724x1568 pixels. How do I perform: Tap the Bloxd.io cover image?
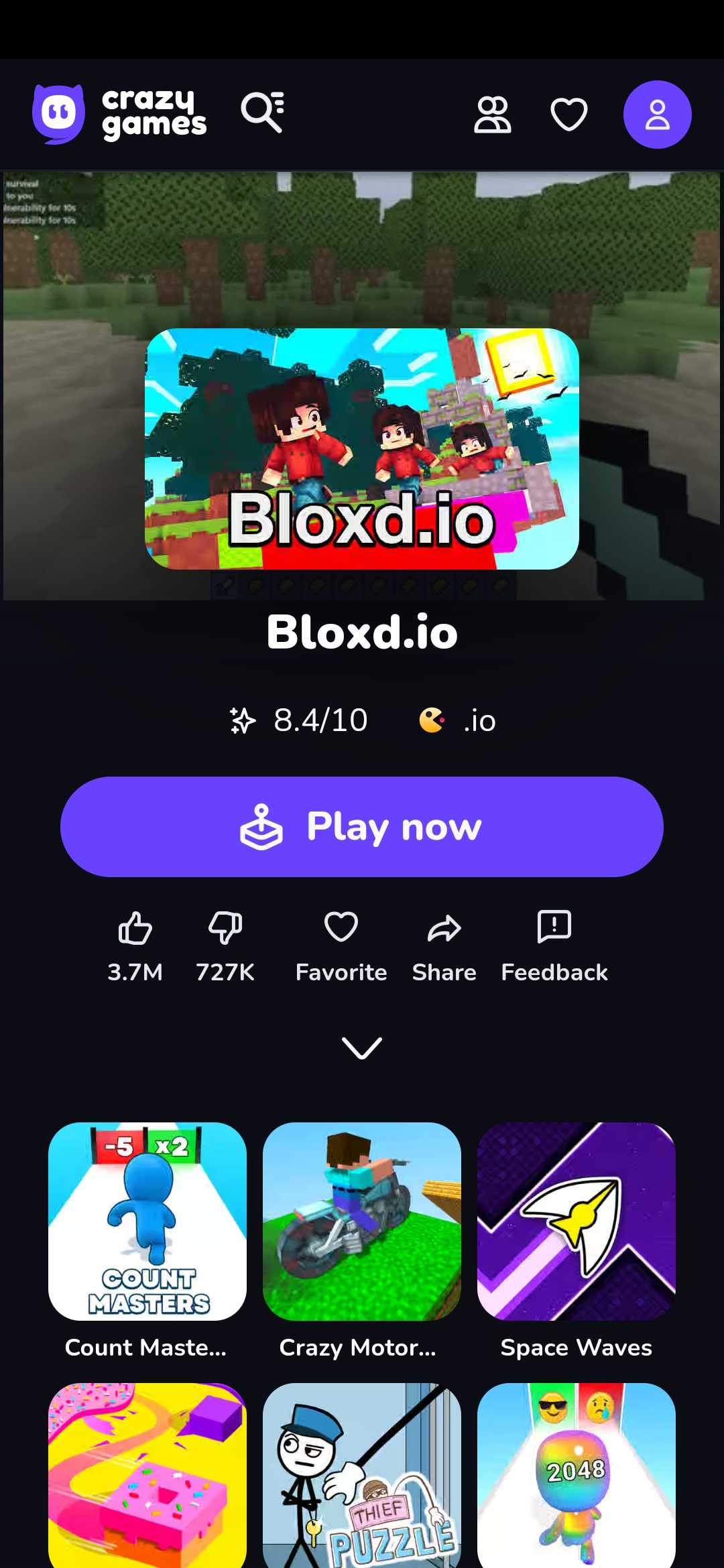pos(362,448)
